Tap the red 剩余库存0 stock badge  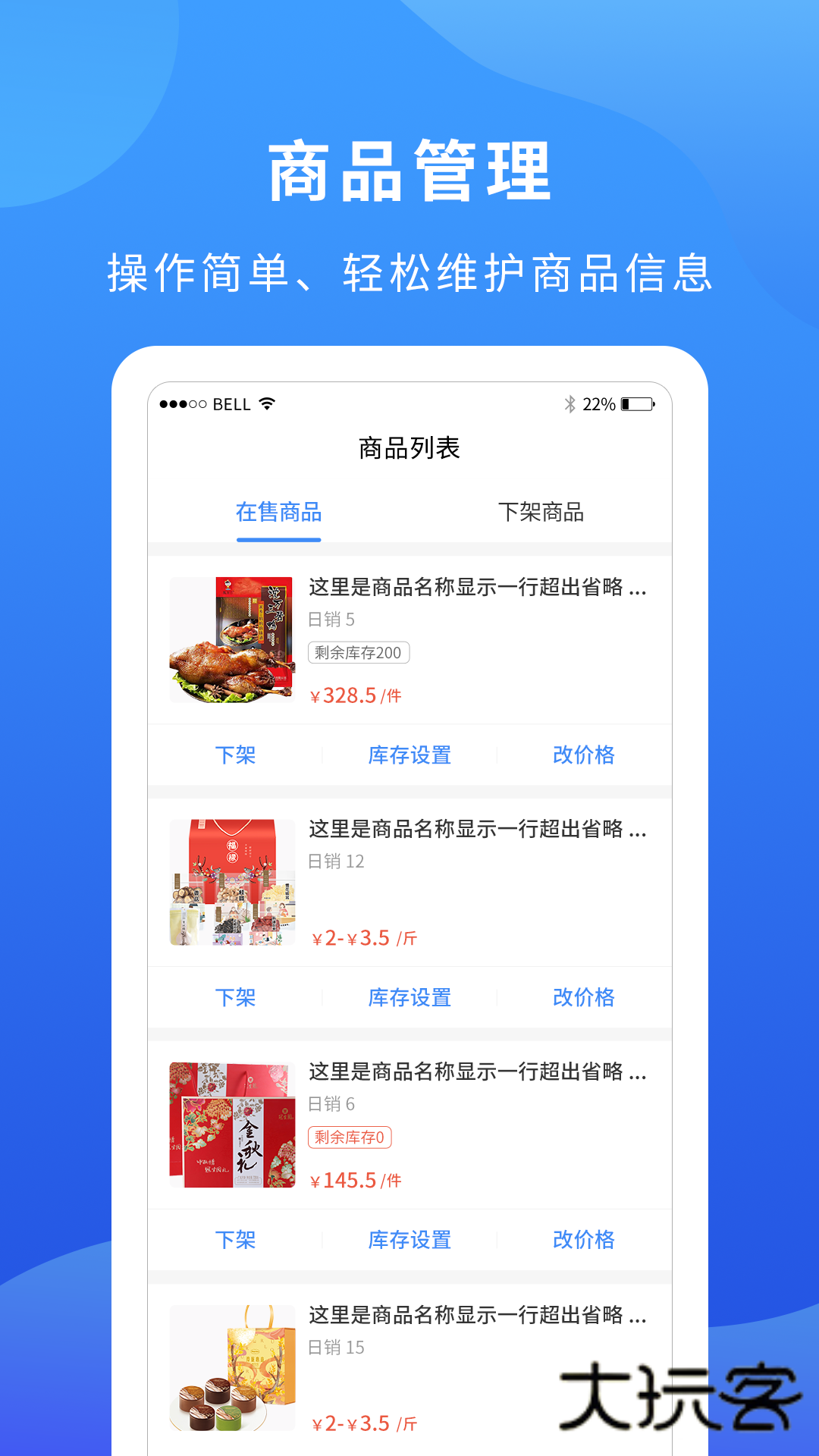[x=350, y=1138]
